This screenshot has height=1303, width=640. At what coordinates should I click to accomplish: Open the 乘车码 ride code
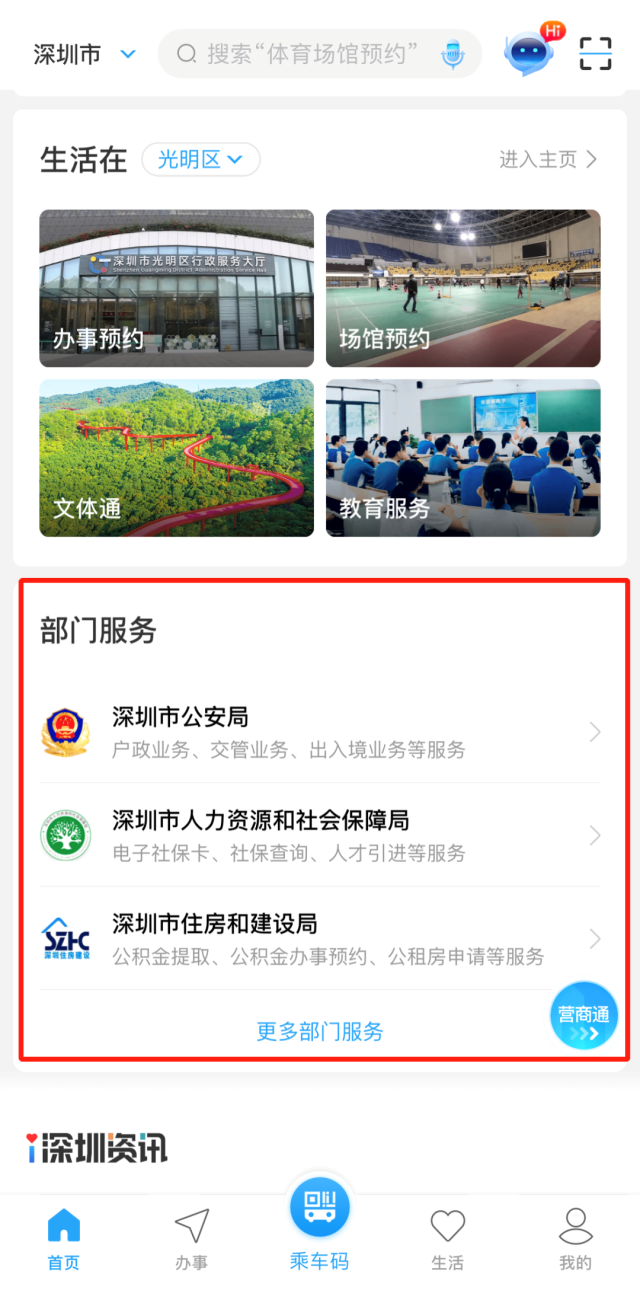tap(320, 1225)
